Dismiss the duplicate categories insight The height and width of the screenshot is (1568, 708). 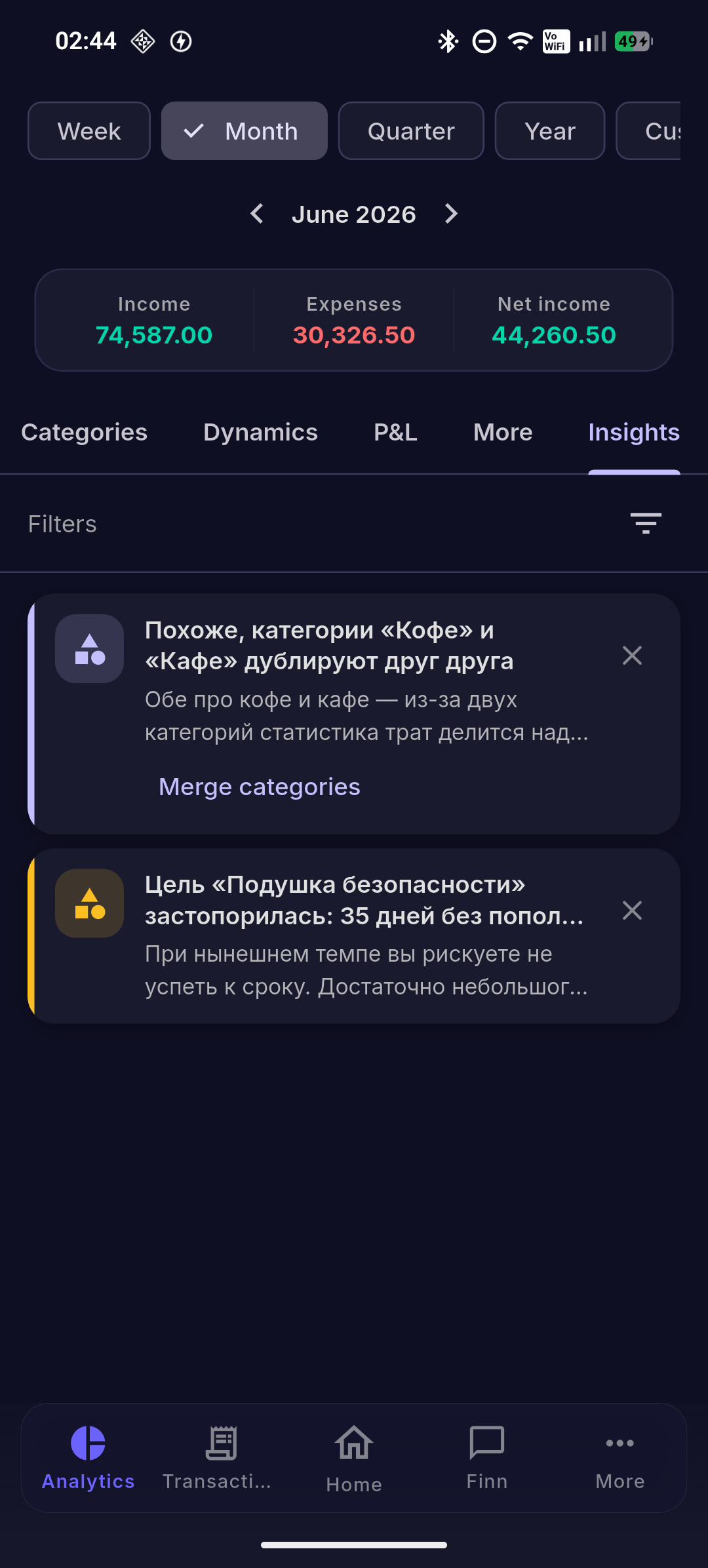632,656
